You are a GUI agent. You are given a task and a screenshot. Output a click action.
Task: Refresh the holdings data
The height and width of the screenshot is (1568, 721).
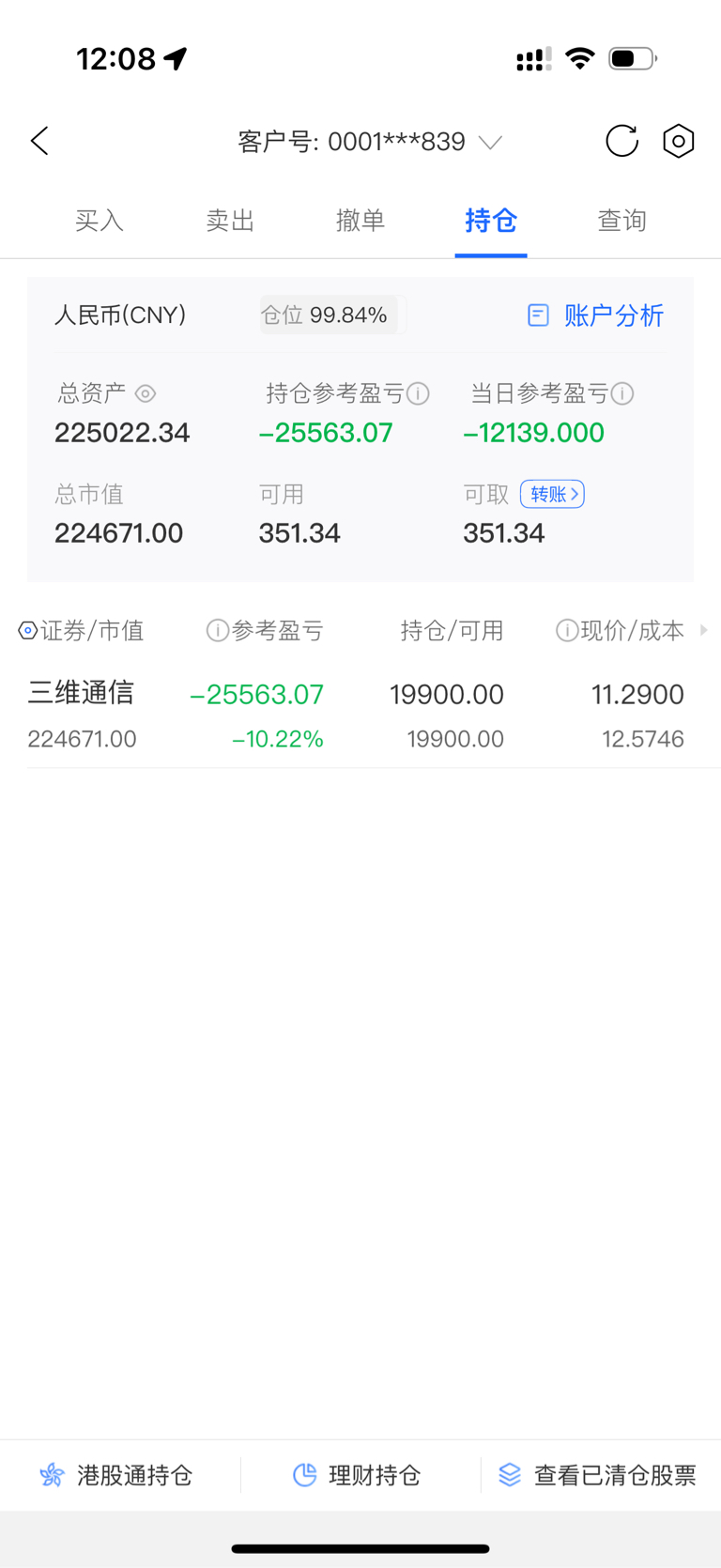[621, 142]
